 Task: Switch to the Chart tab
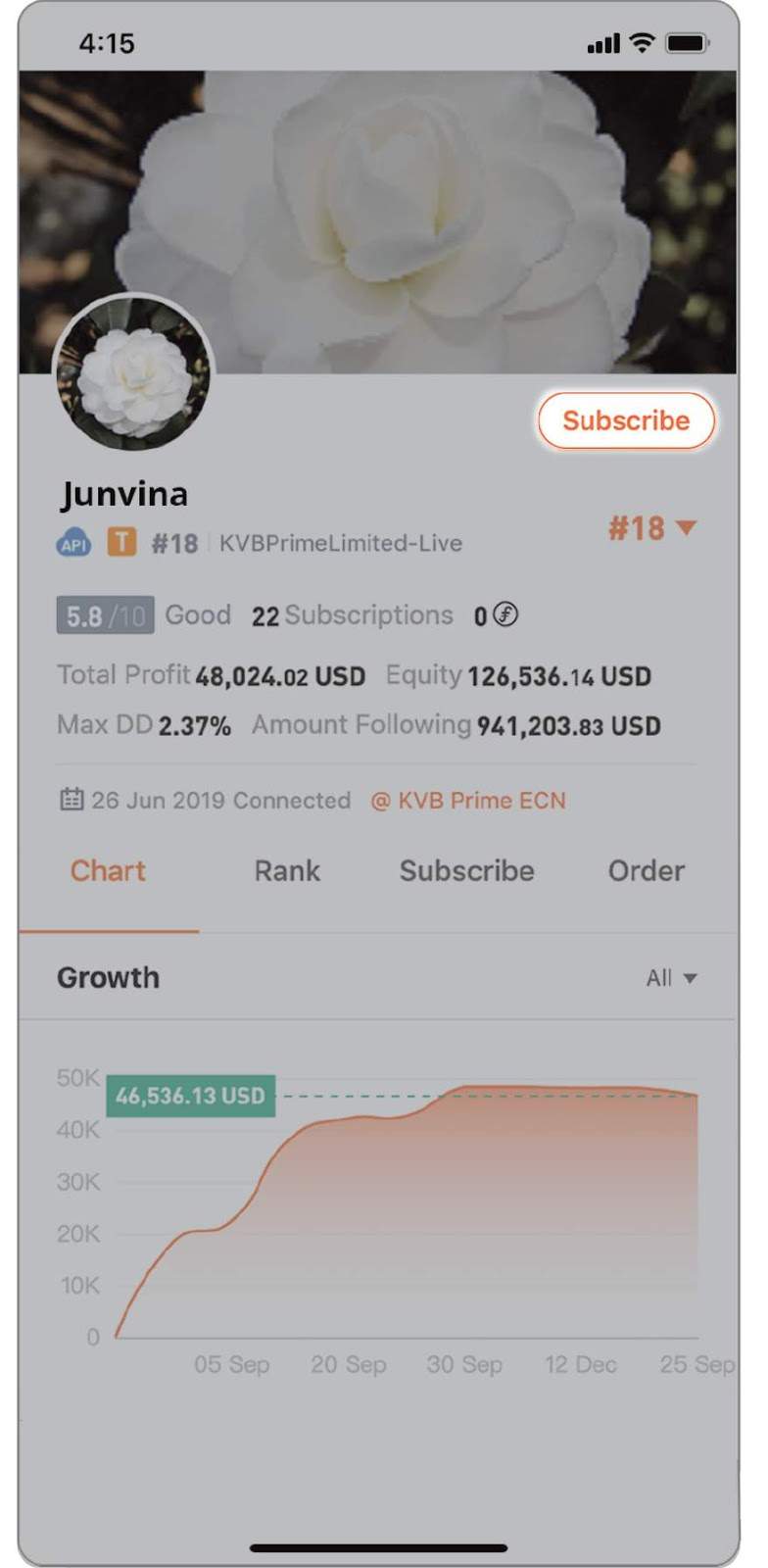108,871
